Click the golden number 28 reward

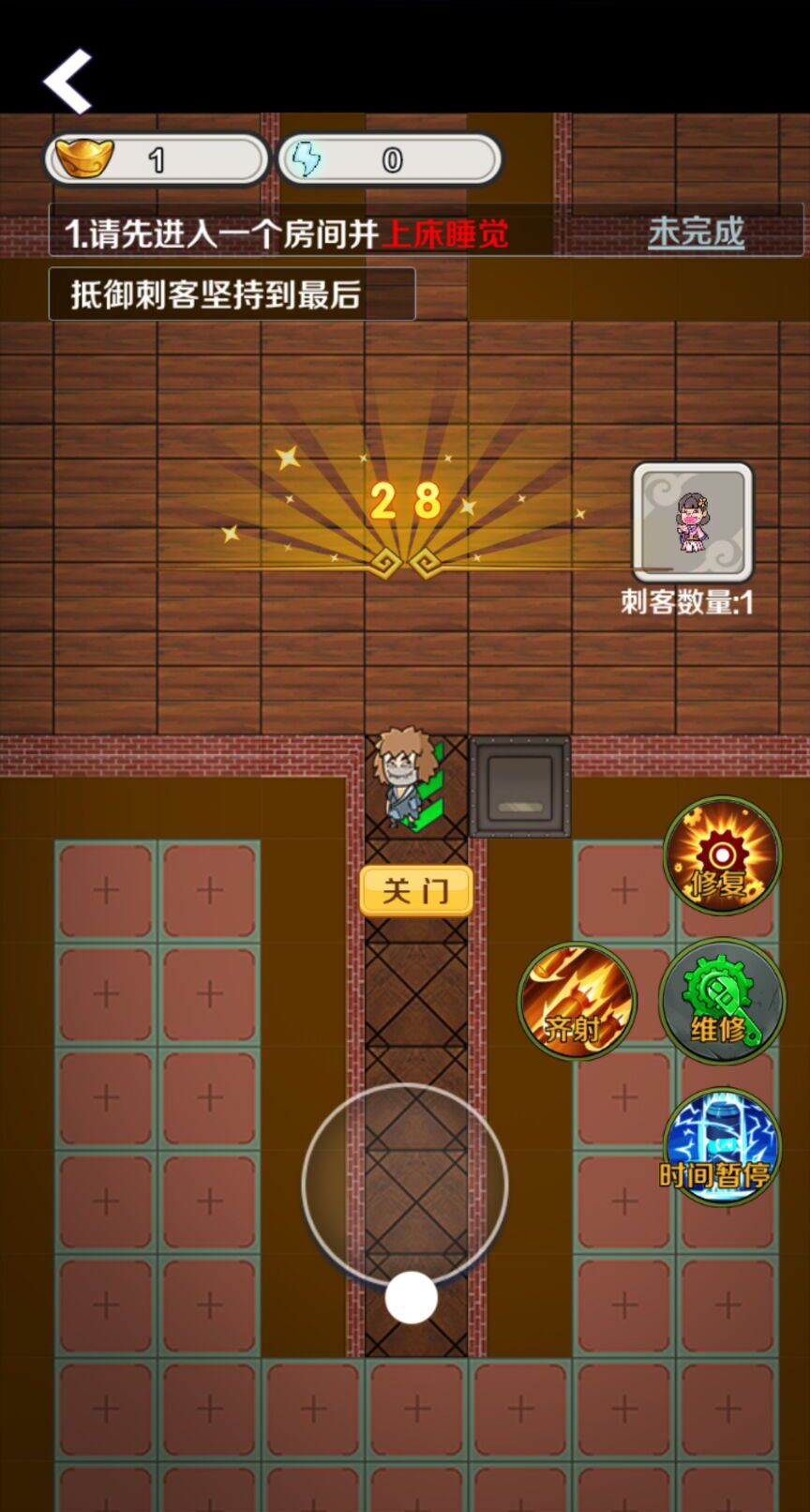(405, 500)
